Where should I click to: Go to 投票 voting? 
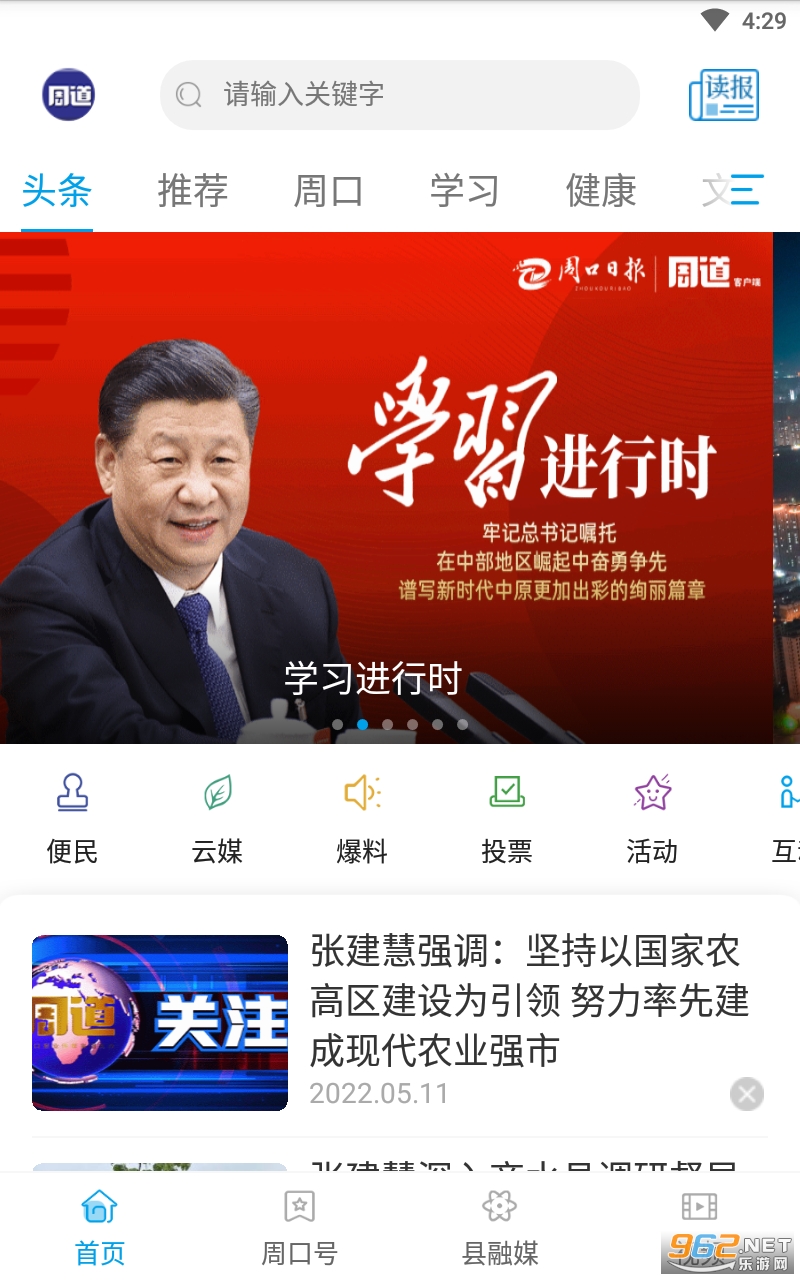point(507,819)
